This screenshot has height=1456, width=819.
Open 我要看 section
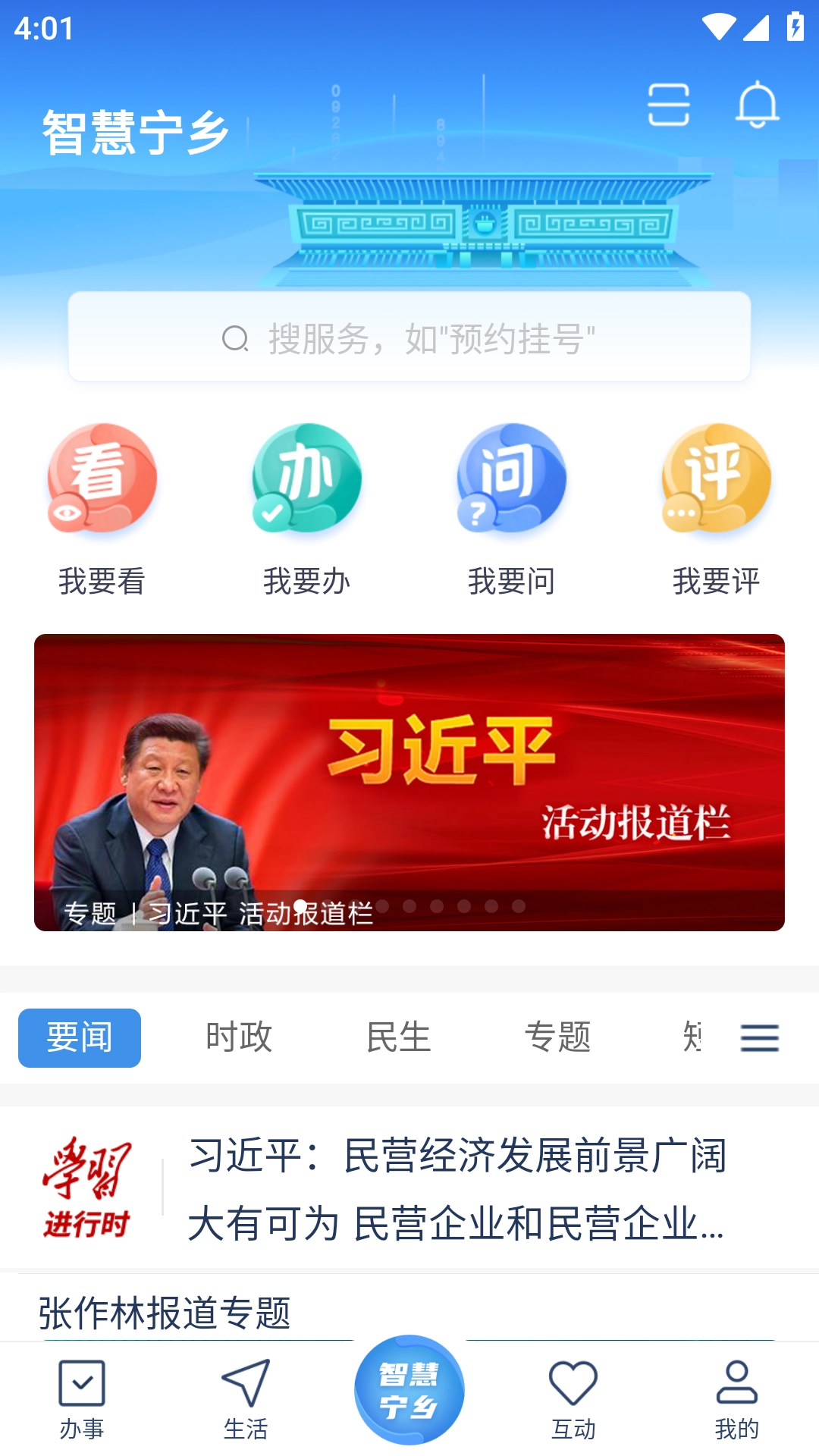(x=102, y=510)
